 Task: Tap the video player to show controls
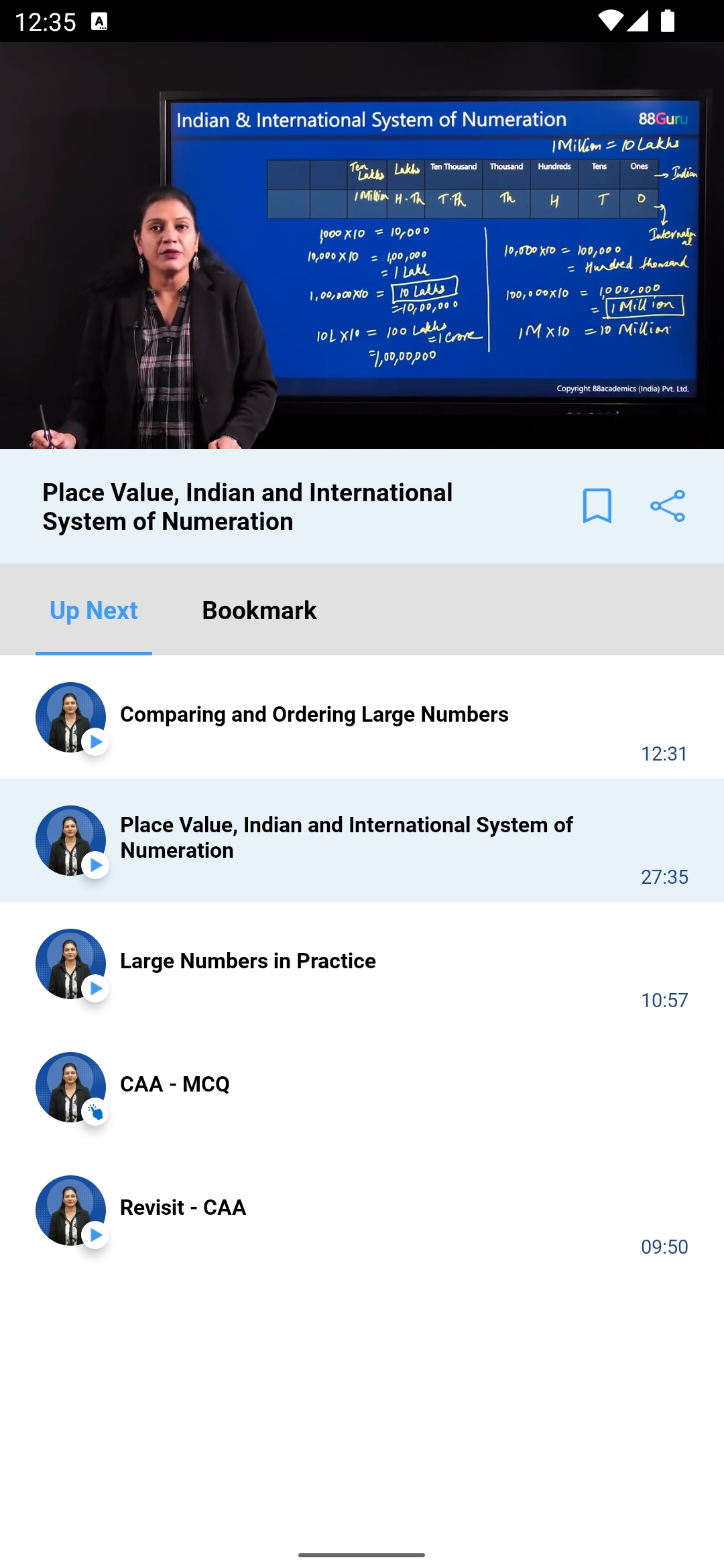pos(362,246)
